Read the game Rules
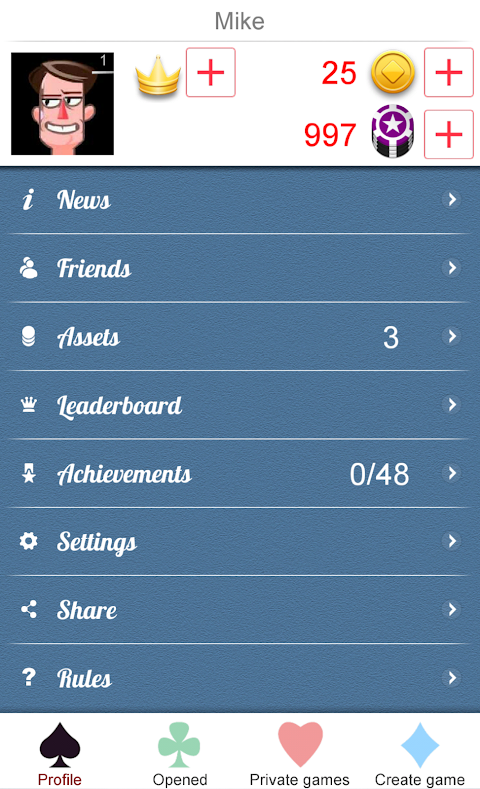480x789 pixels. 240,678
